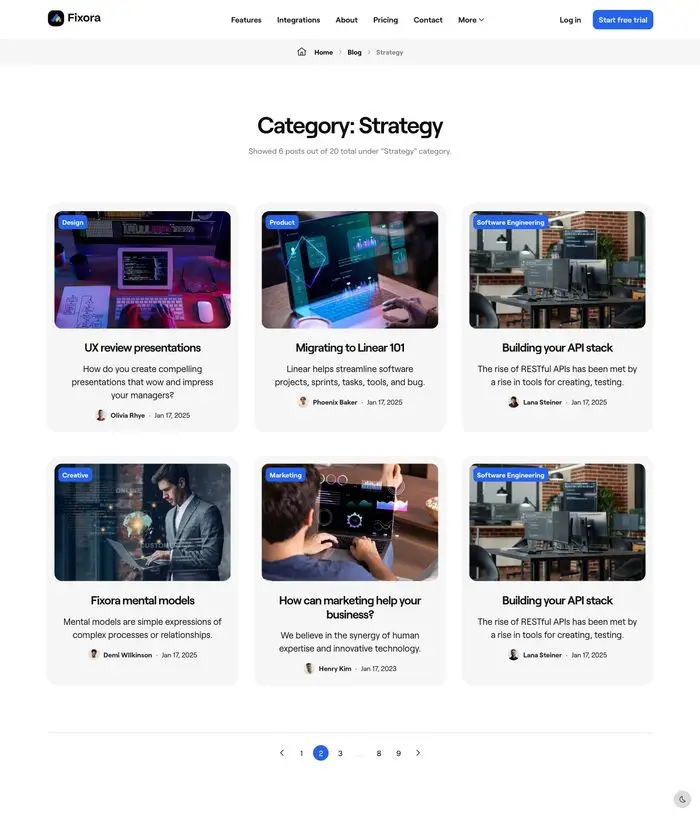This screenshot has height=817, width=700.
Task: Select the Marketing category tag
Action: [x=285, y=476]
